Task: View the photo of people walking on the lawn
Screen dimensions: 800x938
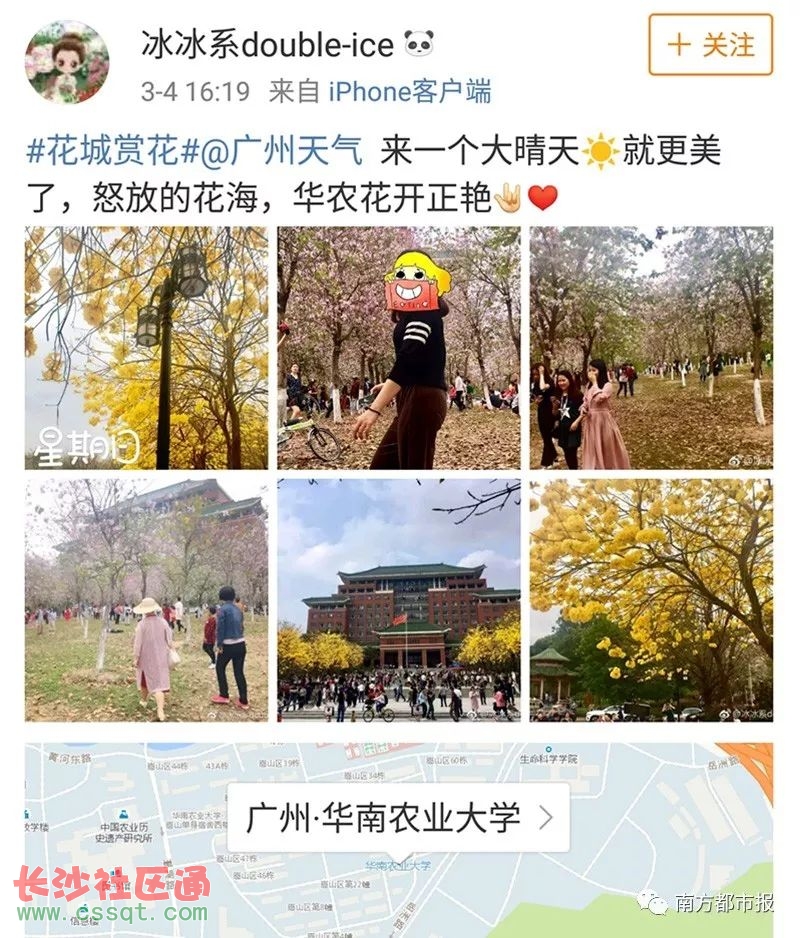Action: (146, 600)
